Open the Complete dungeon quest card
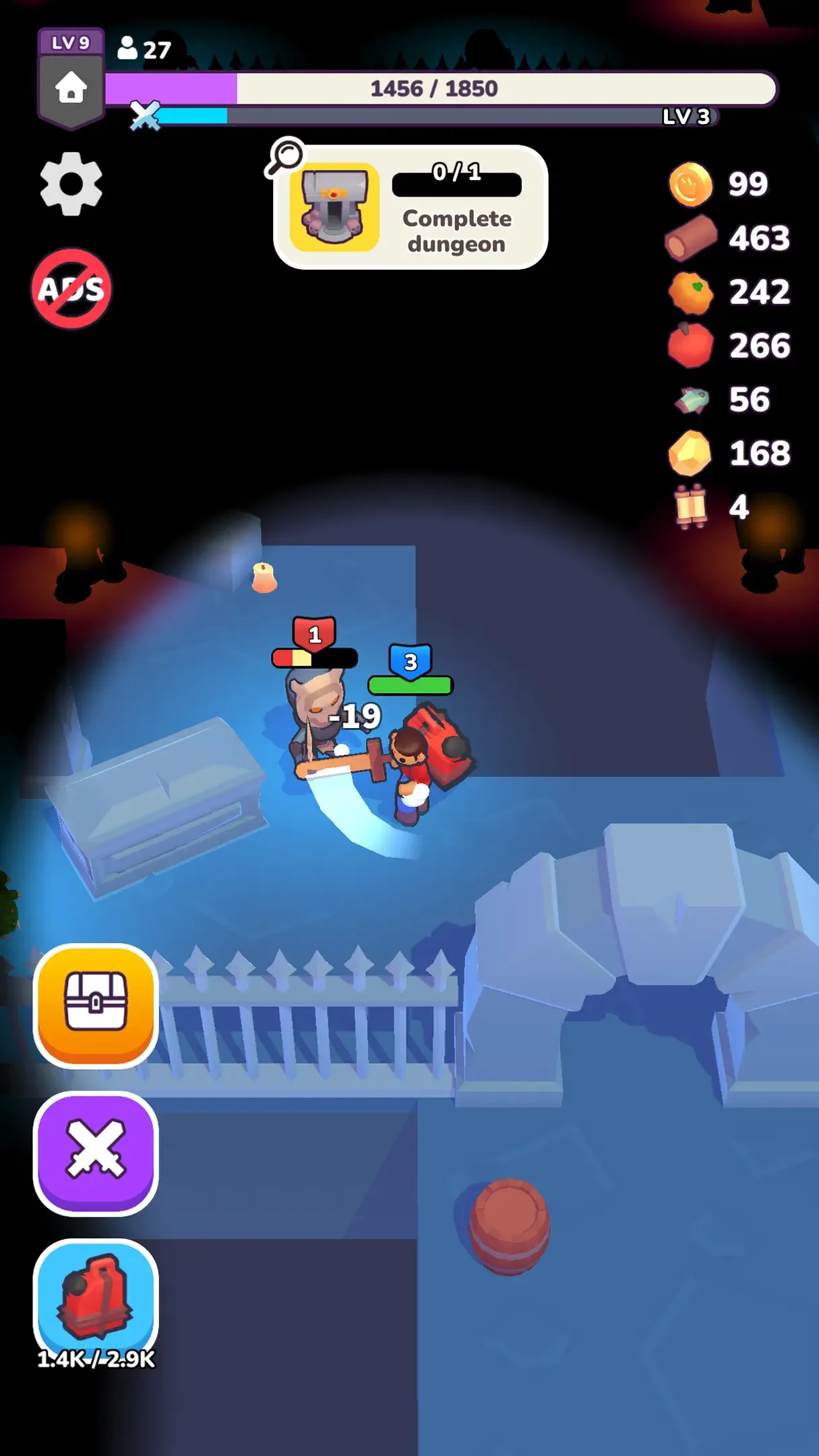Screen dimensions: 819x1456 pyautogui.click(x=411, y=208)
